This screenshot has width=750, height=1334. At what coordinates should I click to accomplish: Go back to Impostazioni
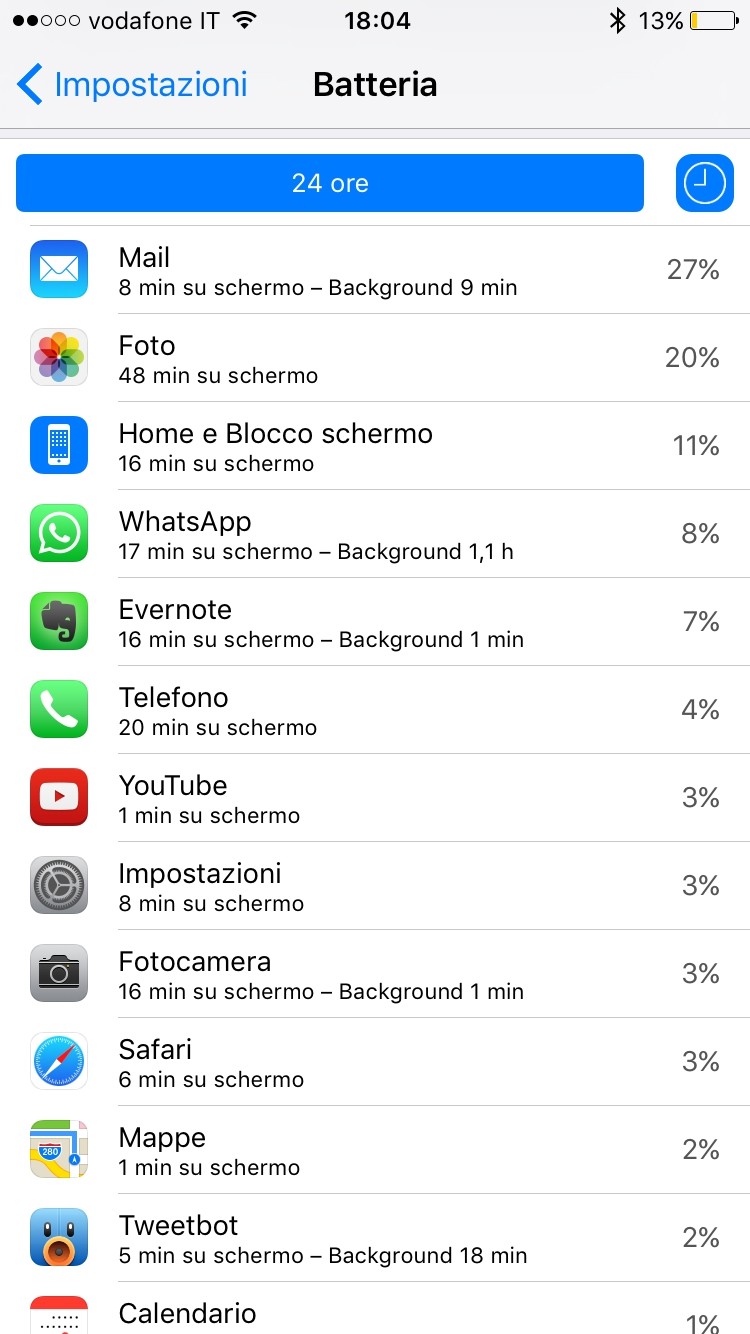click(x=132, y=84)
